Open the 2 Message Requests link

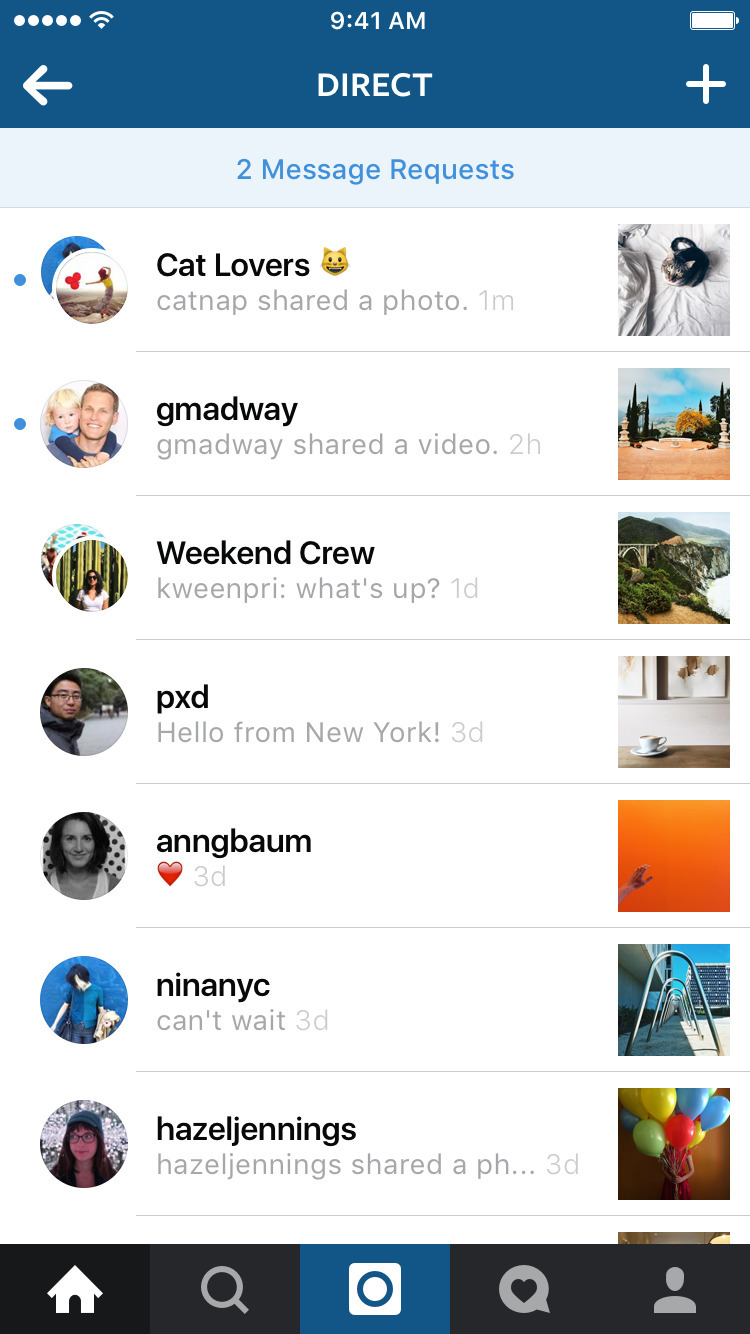[375, 170]
